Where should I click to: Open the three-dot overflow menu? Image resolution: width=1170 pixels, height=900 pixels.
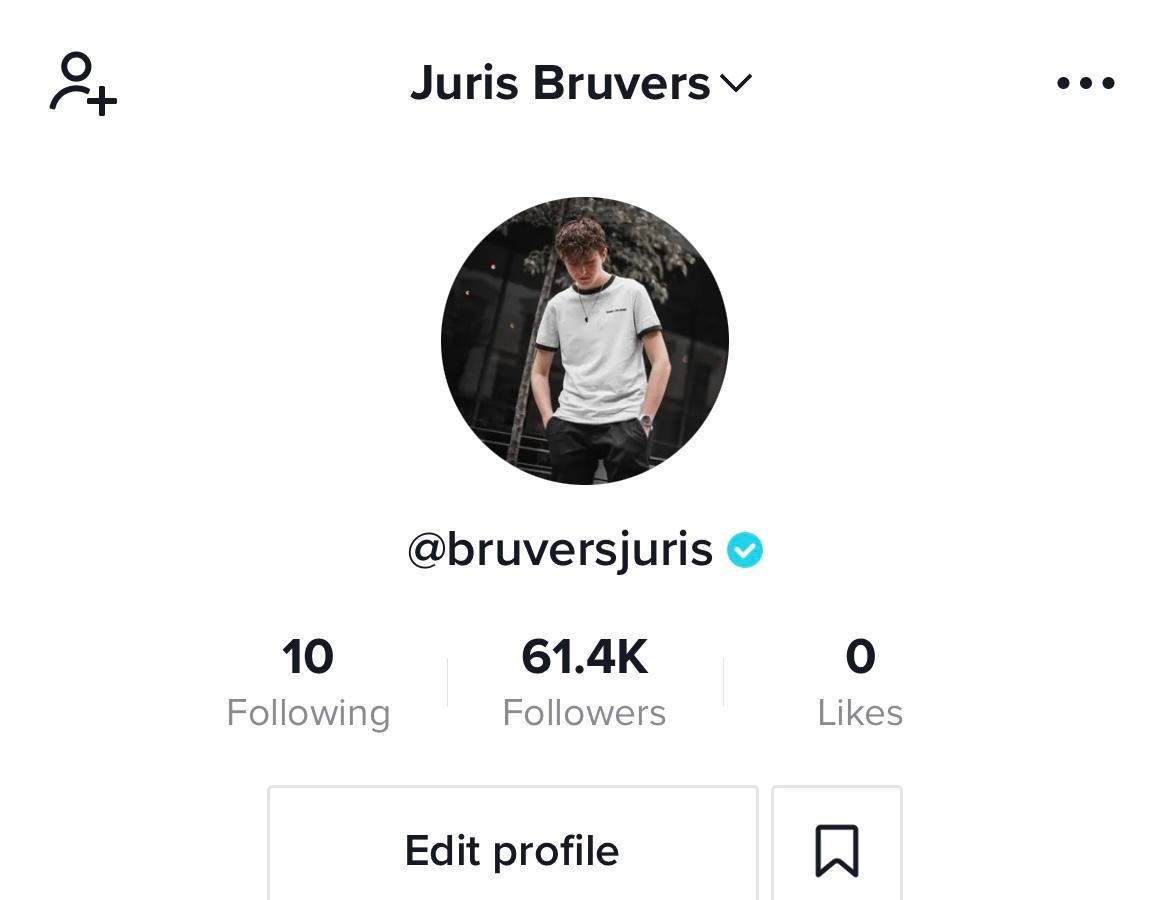(1085, 83)
